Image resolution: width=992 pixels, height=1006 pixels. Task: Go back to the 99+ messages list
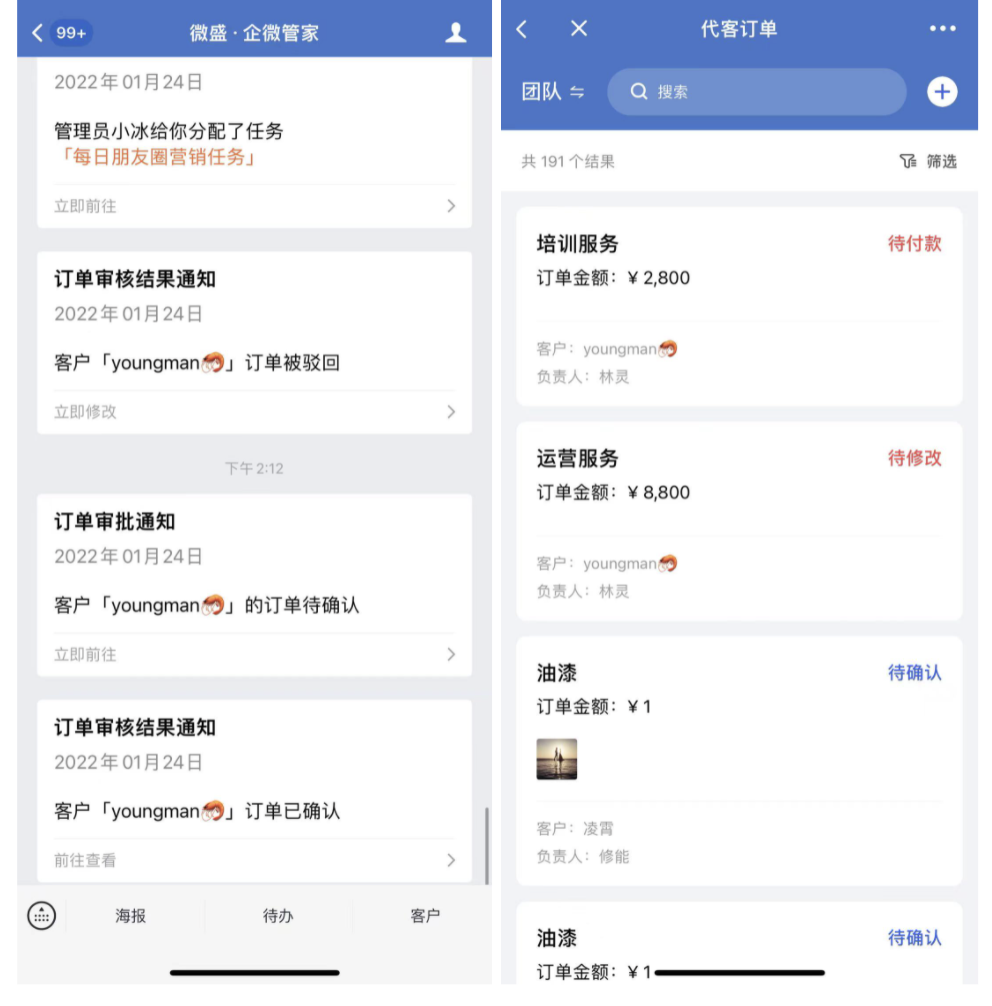coord(59,33)
